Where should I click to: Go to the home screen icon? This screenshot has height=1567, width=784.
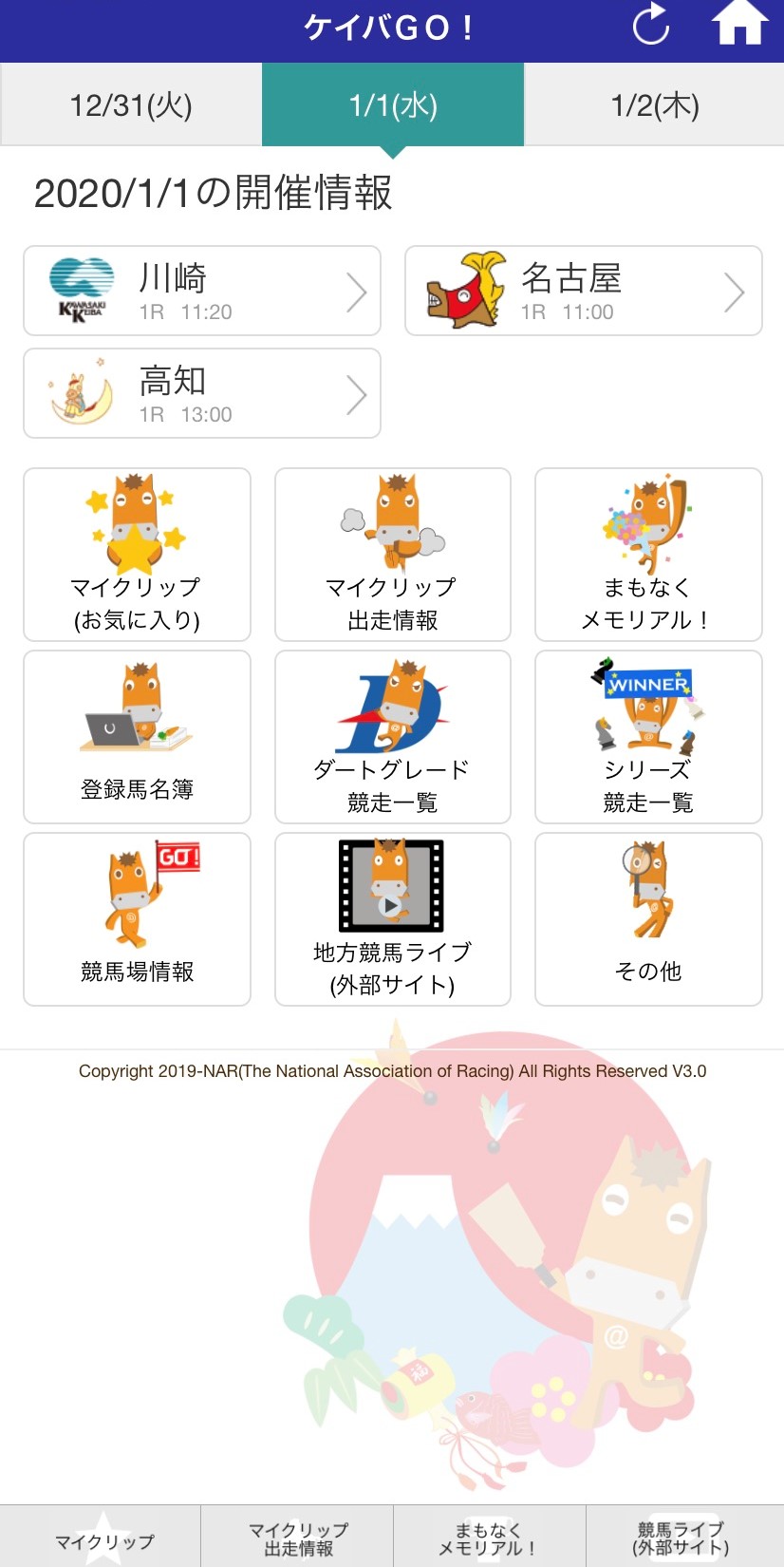pyautogui.click(x=739, y=24)
